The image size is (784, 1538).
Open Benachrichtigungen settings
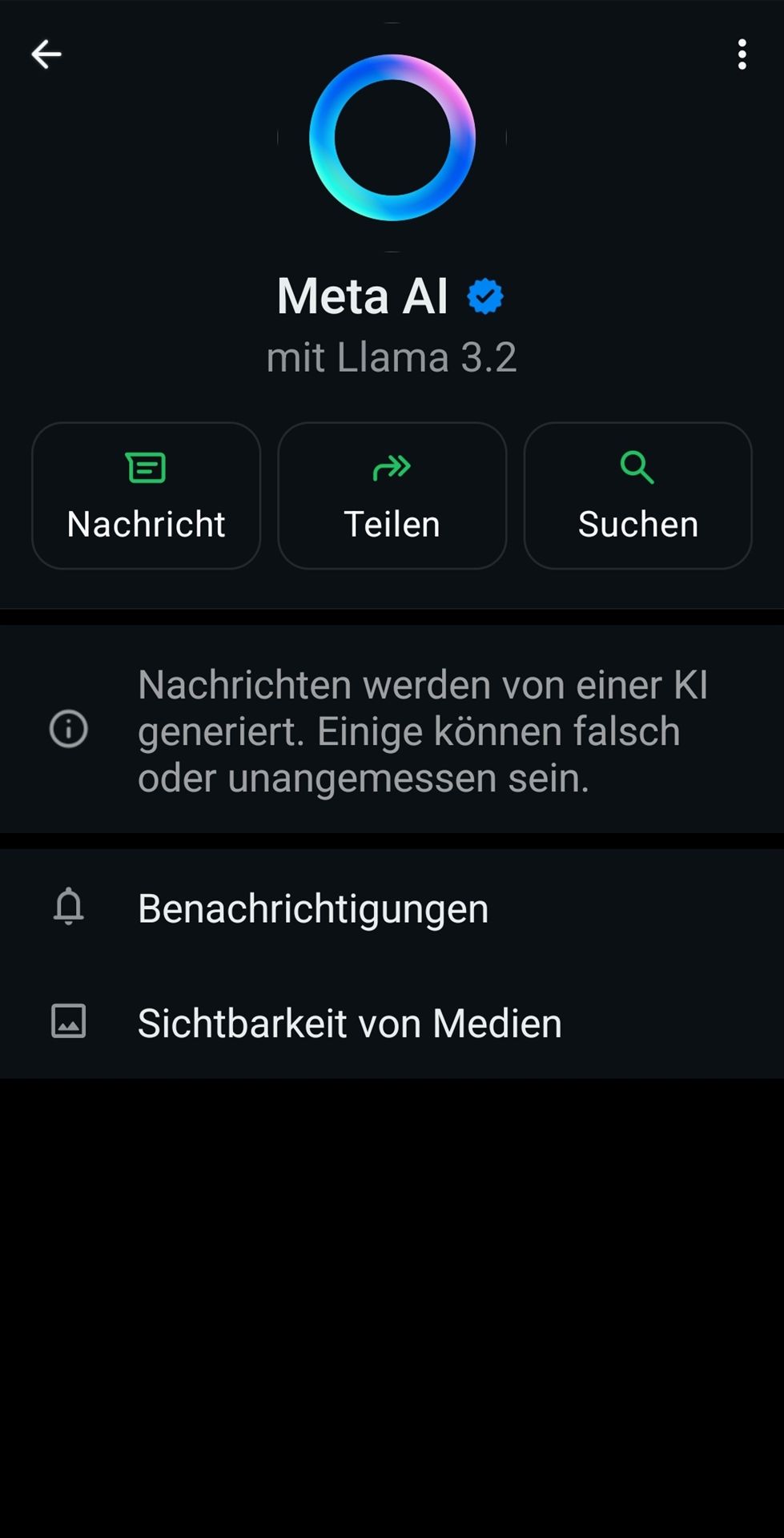point(392,908)
